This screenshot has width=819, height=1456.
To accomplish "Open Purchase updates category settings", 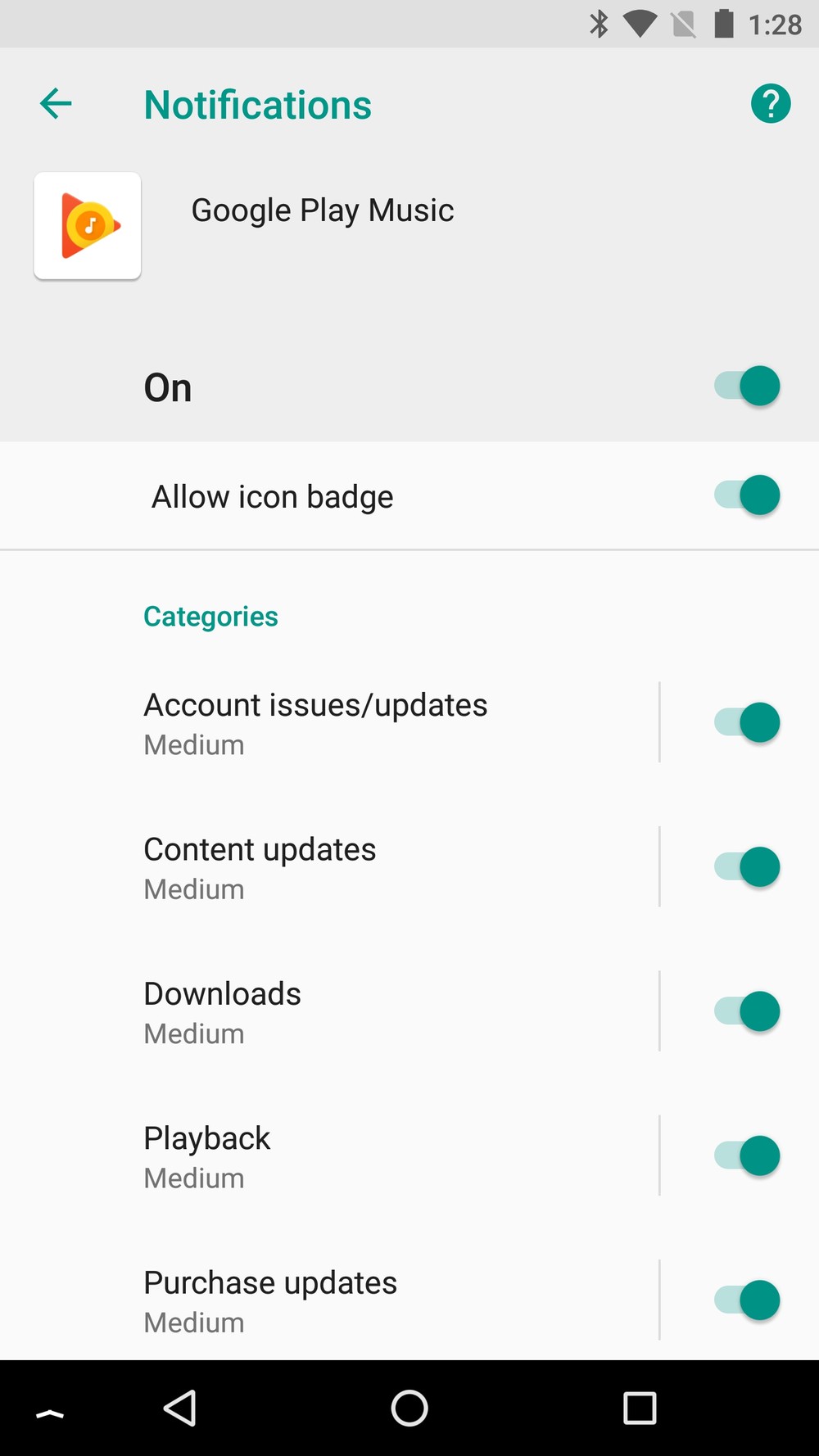I will 329,1300.
